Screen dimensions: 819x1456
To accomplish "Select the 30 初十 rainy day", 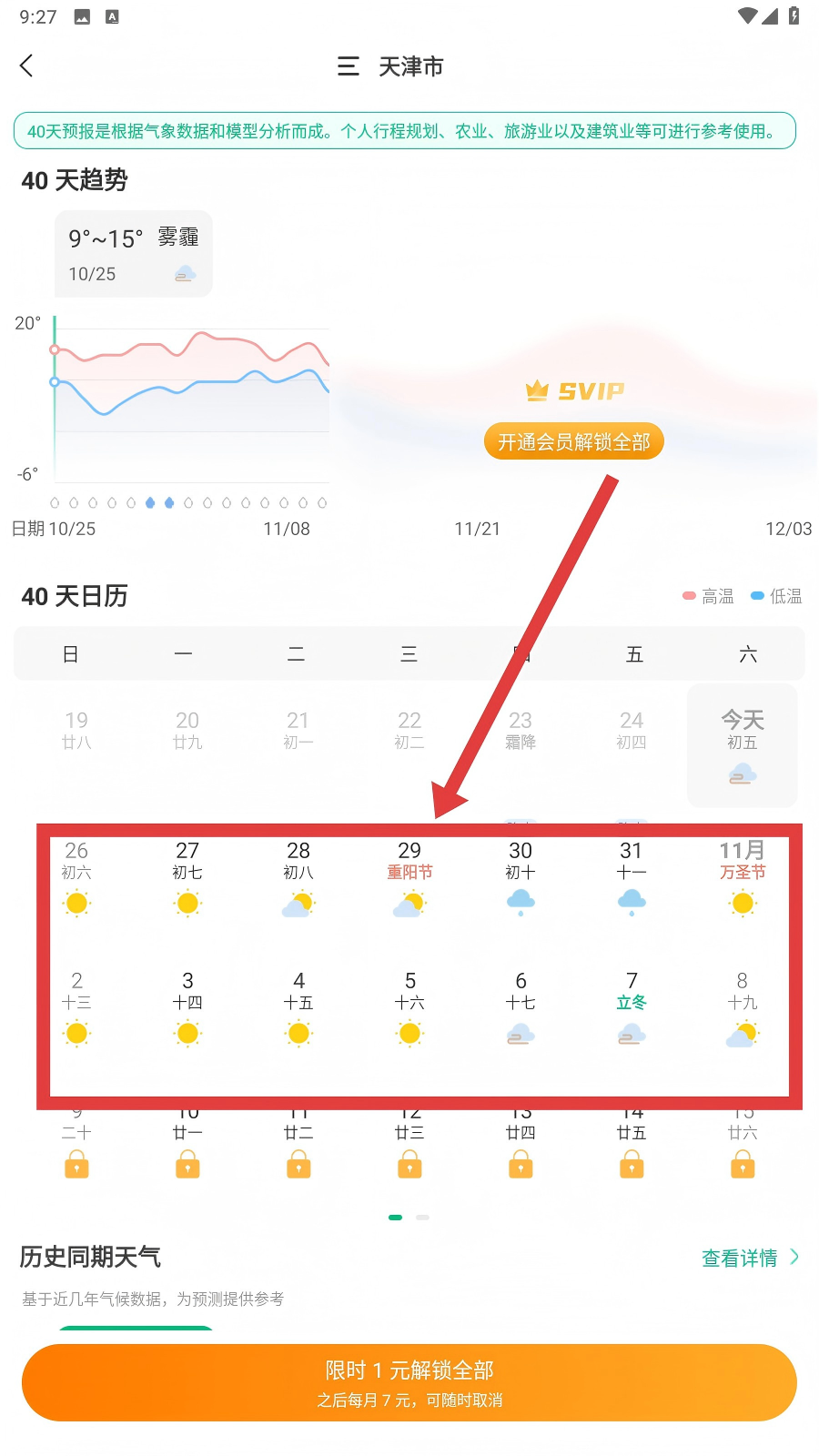I will 521,878.
